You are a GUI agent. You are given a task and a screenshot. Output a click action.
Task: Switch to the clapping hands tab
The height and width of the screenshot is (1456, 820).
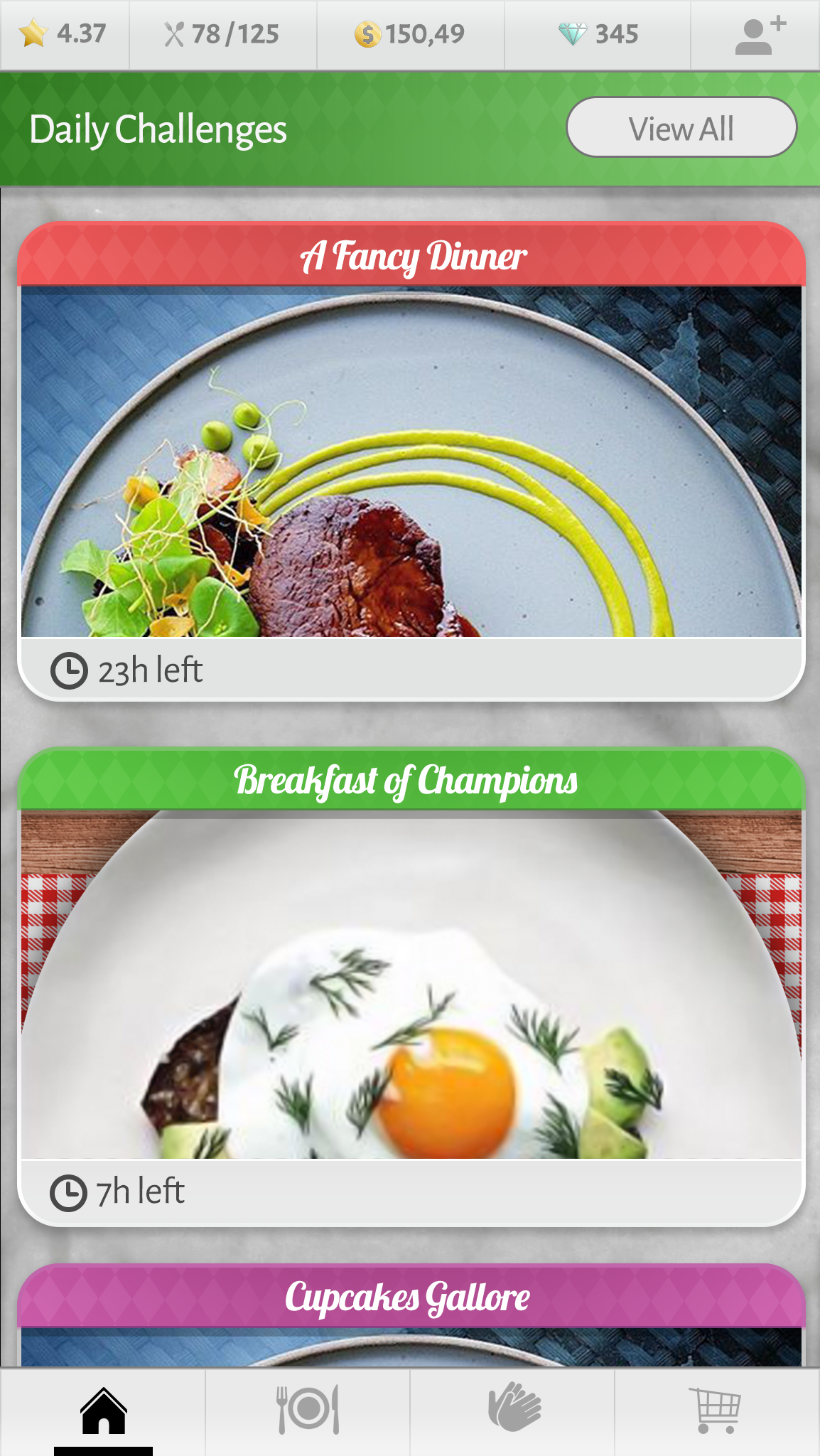coord(512,1411)
